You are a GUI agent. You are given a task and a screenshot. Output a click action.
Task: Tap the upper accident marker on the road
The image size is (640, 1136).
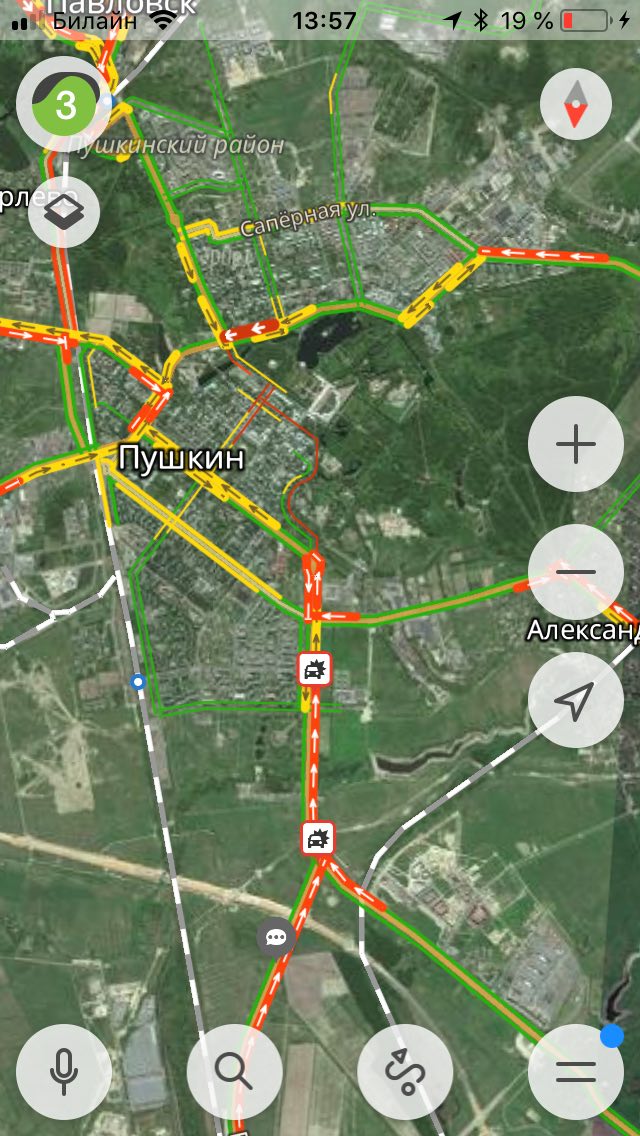coord(314,669)
